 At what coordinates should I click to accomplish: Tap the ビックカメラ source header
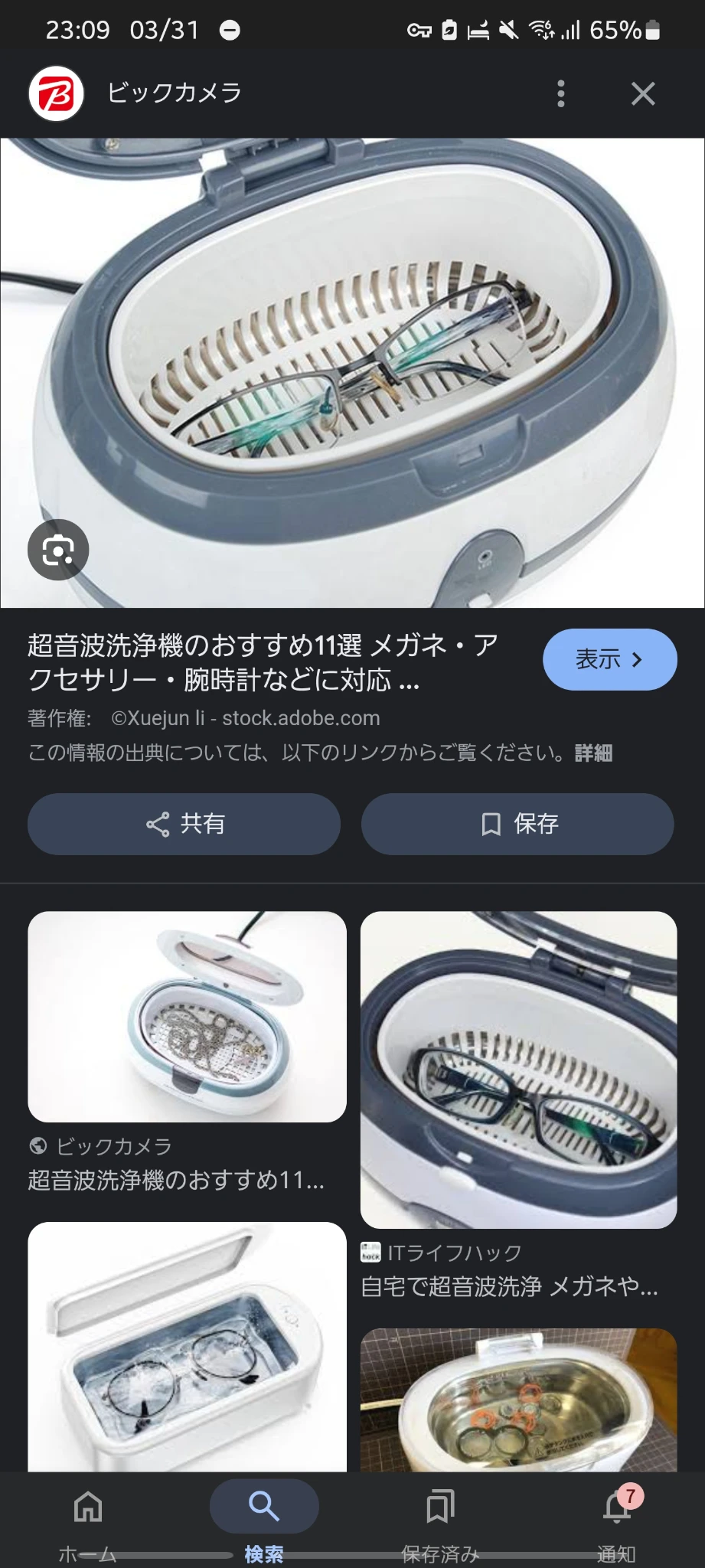[175, 93]
